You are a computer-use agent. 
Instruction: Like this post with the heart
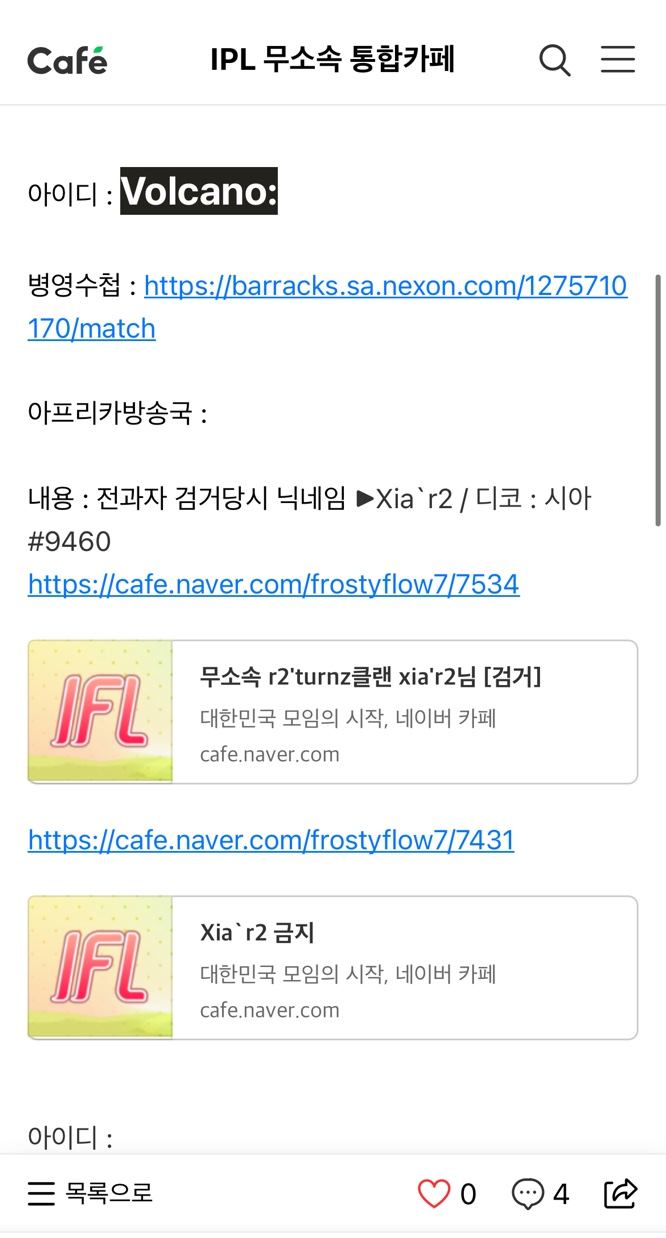pyautogui.click(x=434, y=1193)
